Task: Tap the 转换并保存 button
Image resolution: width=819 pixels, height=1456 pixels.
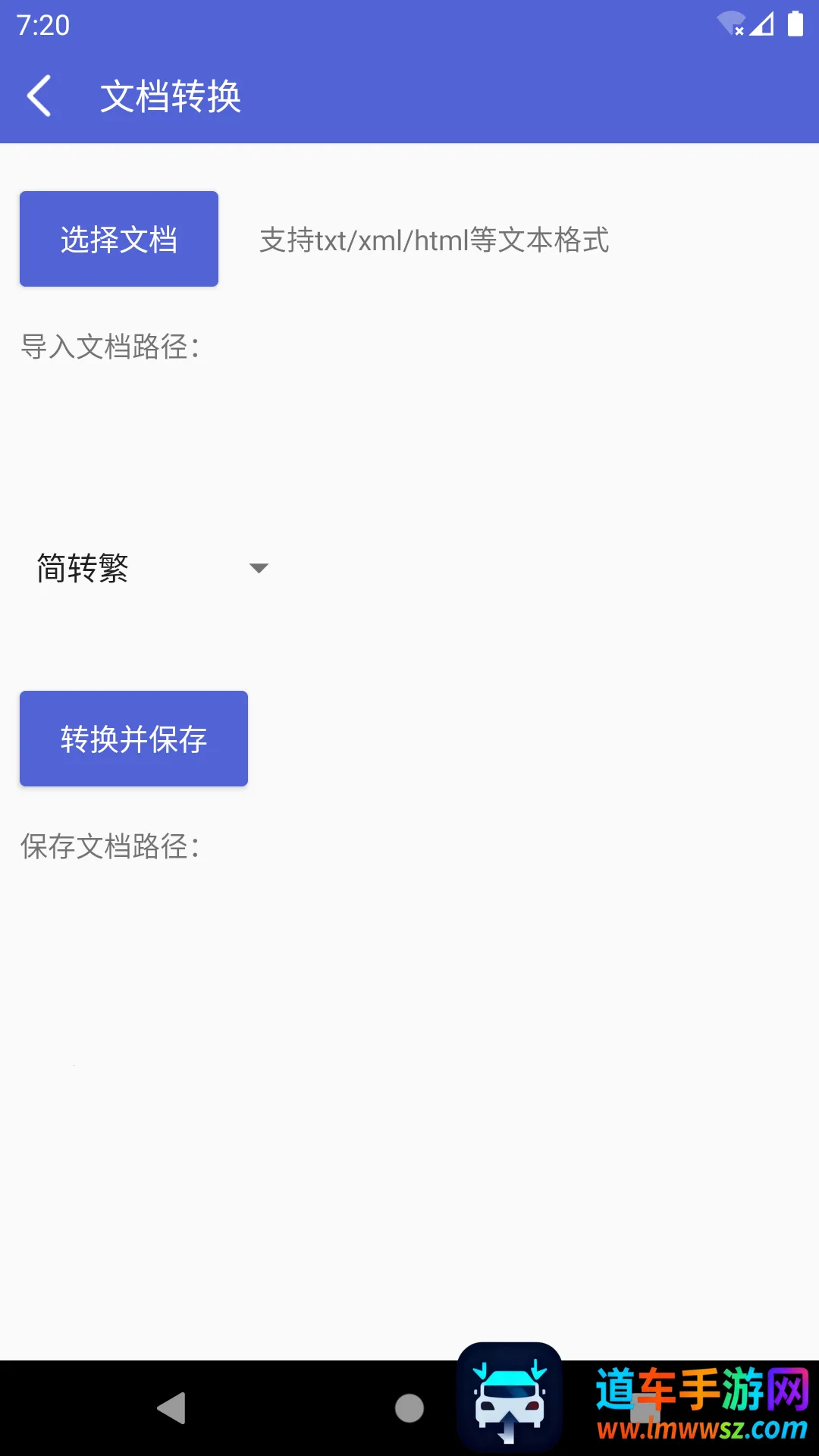Action: coord(133,739)
